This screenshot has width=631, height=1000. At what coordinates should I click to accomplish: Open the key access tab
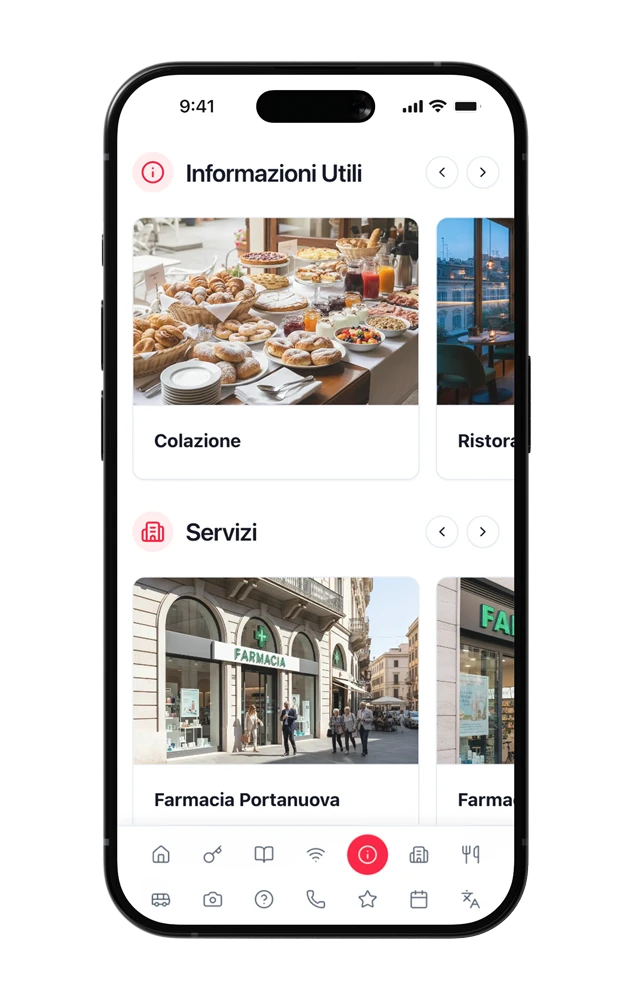click(x=213, y=854)
